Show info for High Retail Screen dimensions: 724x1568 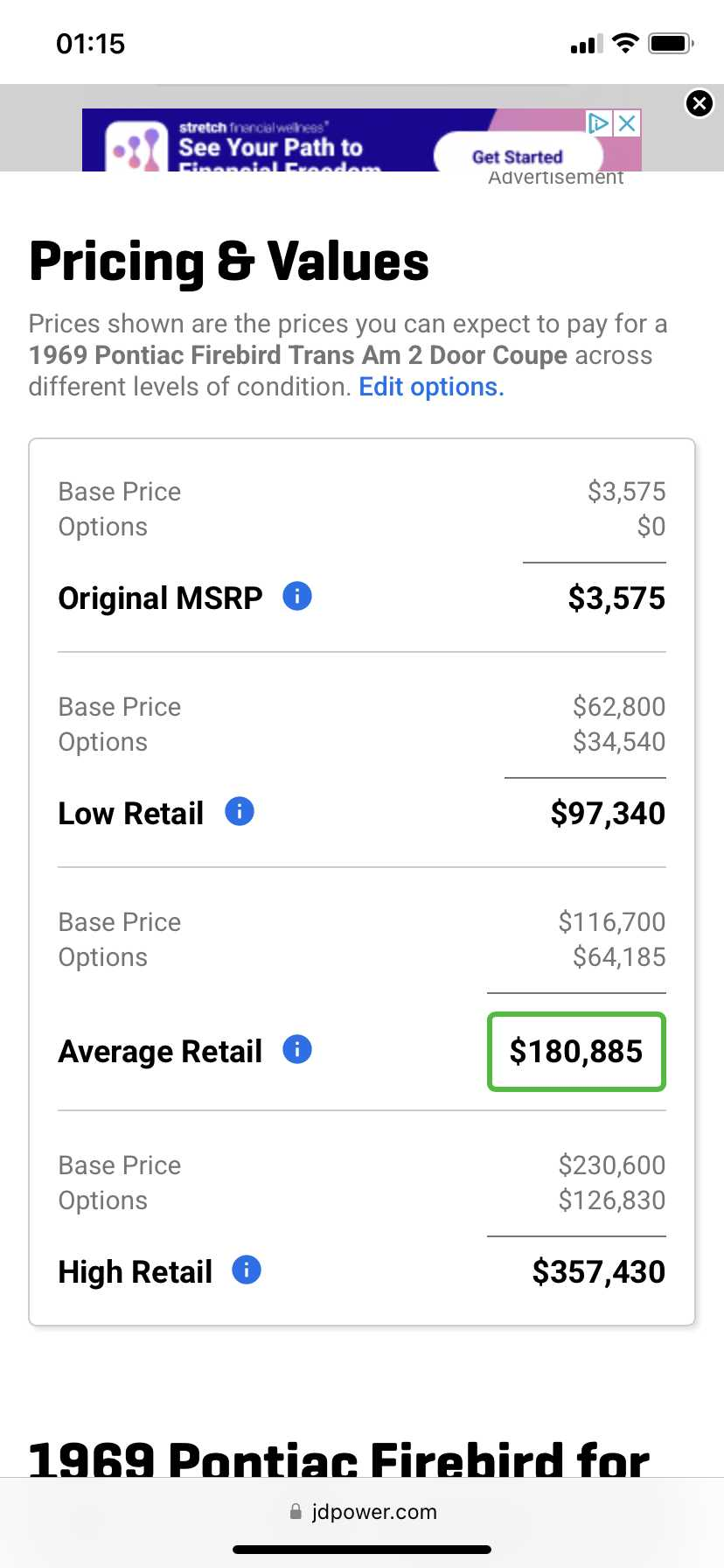[247, 1270]
